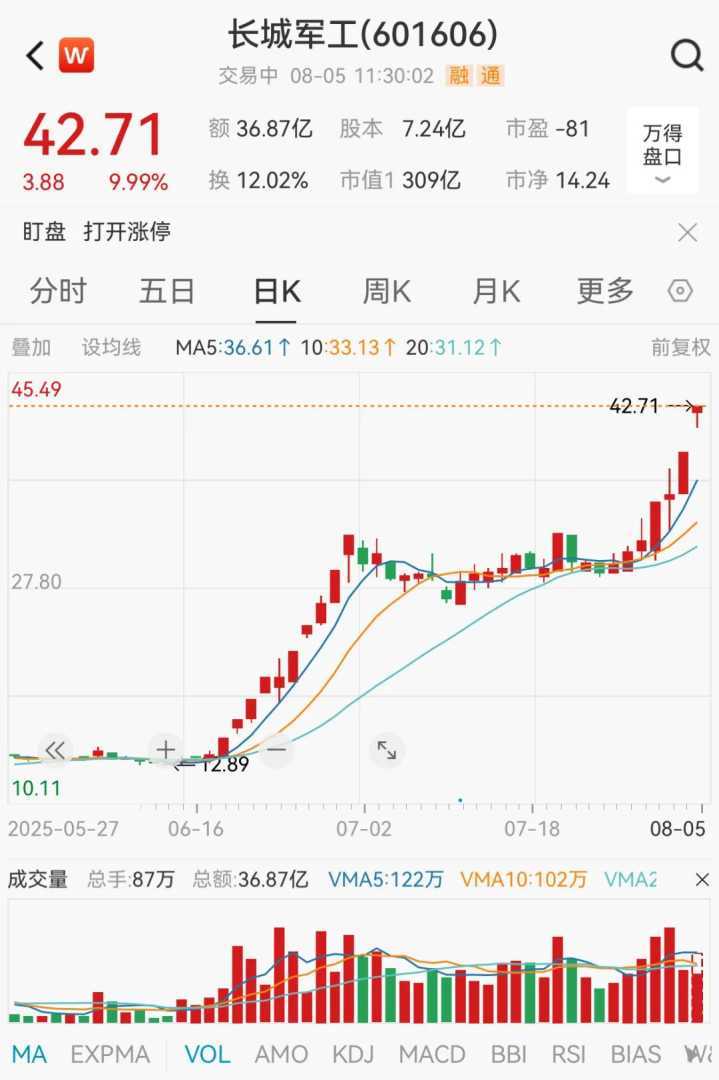This screenshot has width=719, height=1080.
Task: Dismiss the 盯盘 打开涨停 alert bar
Action: click(687, 233)
